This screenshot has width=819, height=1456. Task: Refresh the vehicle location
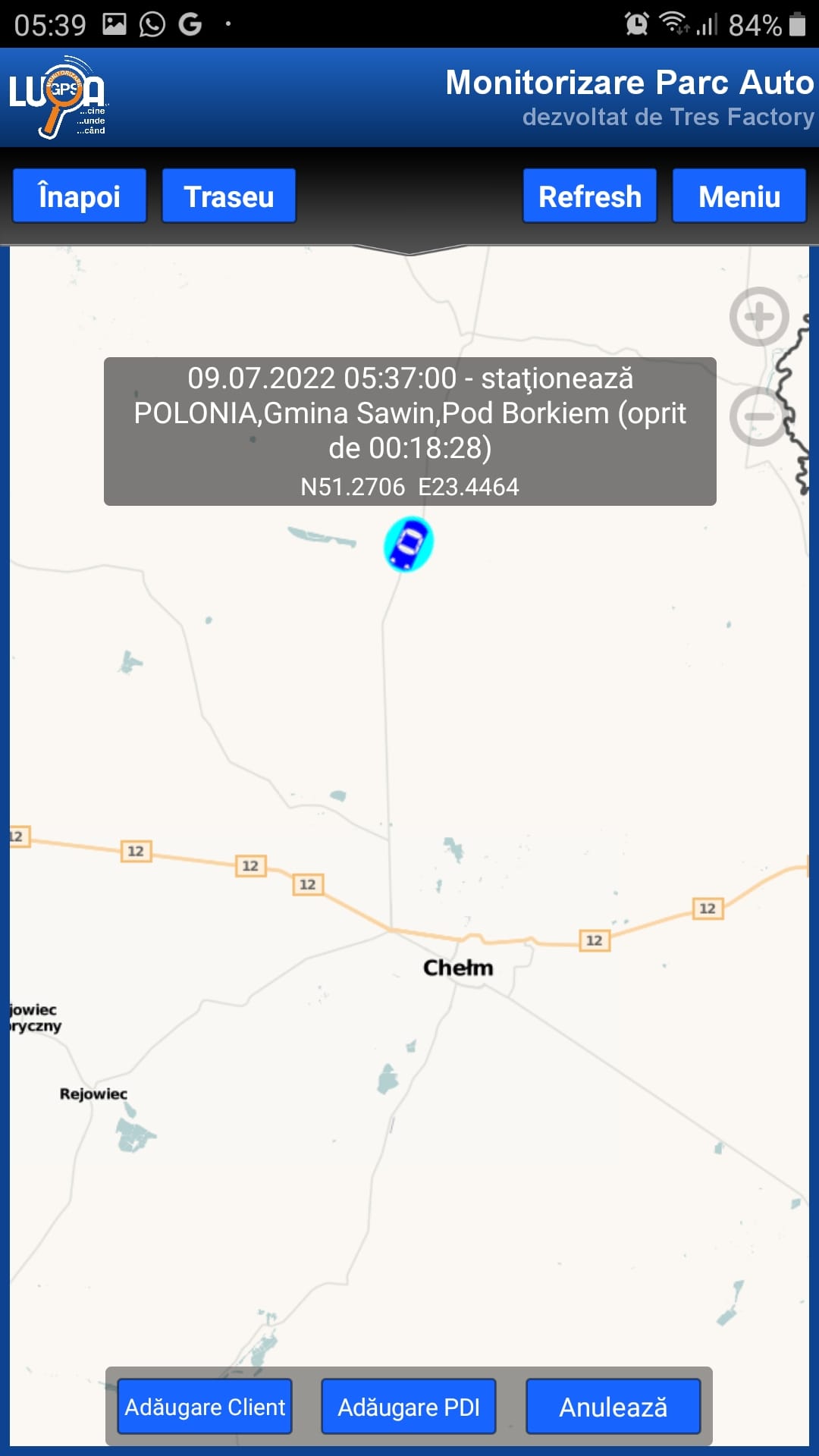click(589, 196)
